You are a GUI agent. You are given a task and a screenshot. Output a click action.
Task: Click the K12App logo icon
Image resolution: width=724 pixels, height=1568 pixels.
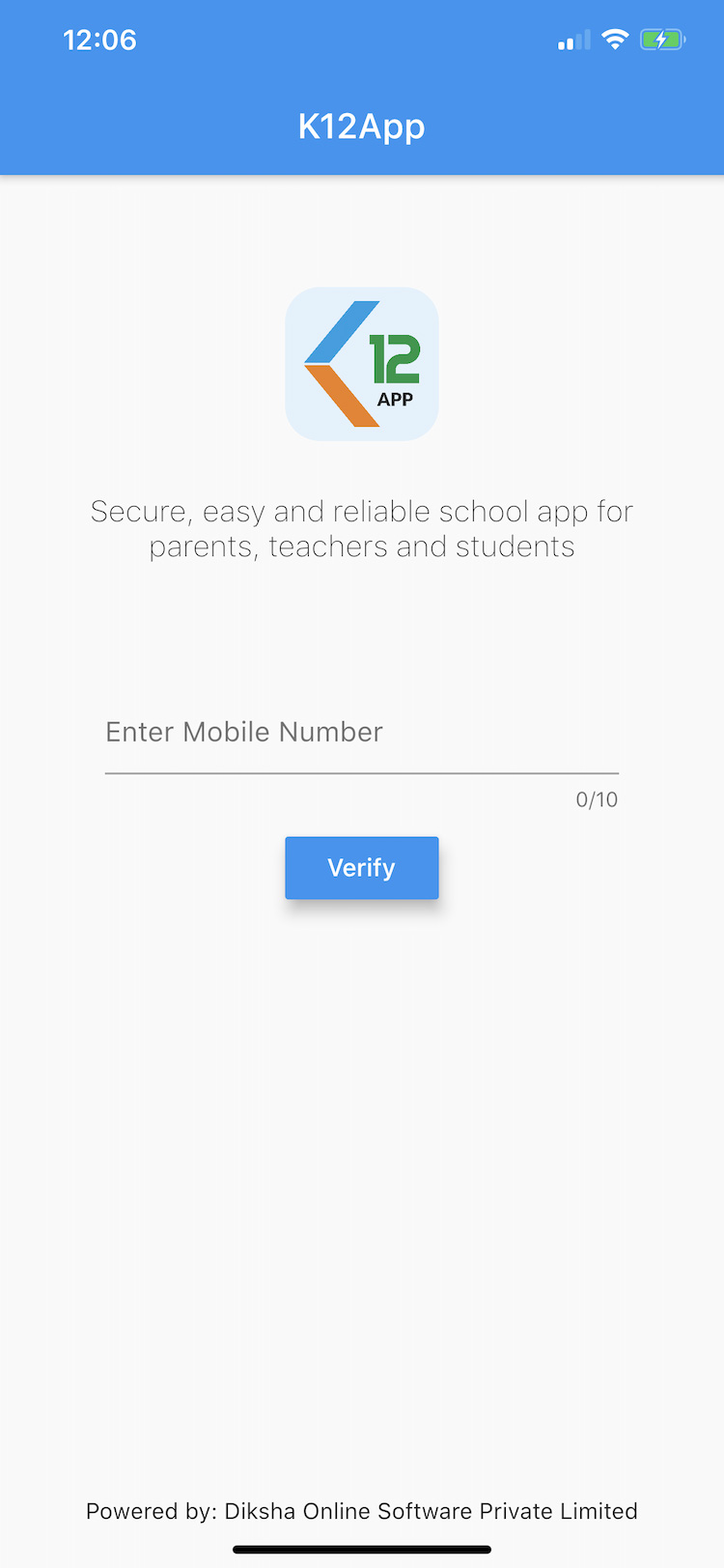click(x=362, y=364)
